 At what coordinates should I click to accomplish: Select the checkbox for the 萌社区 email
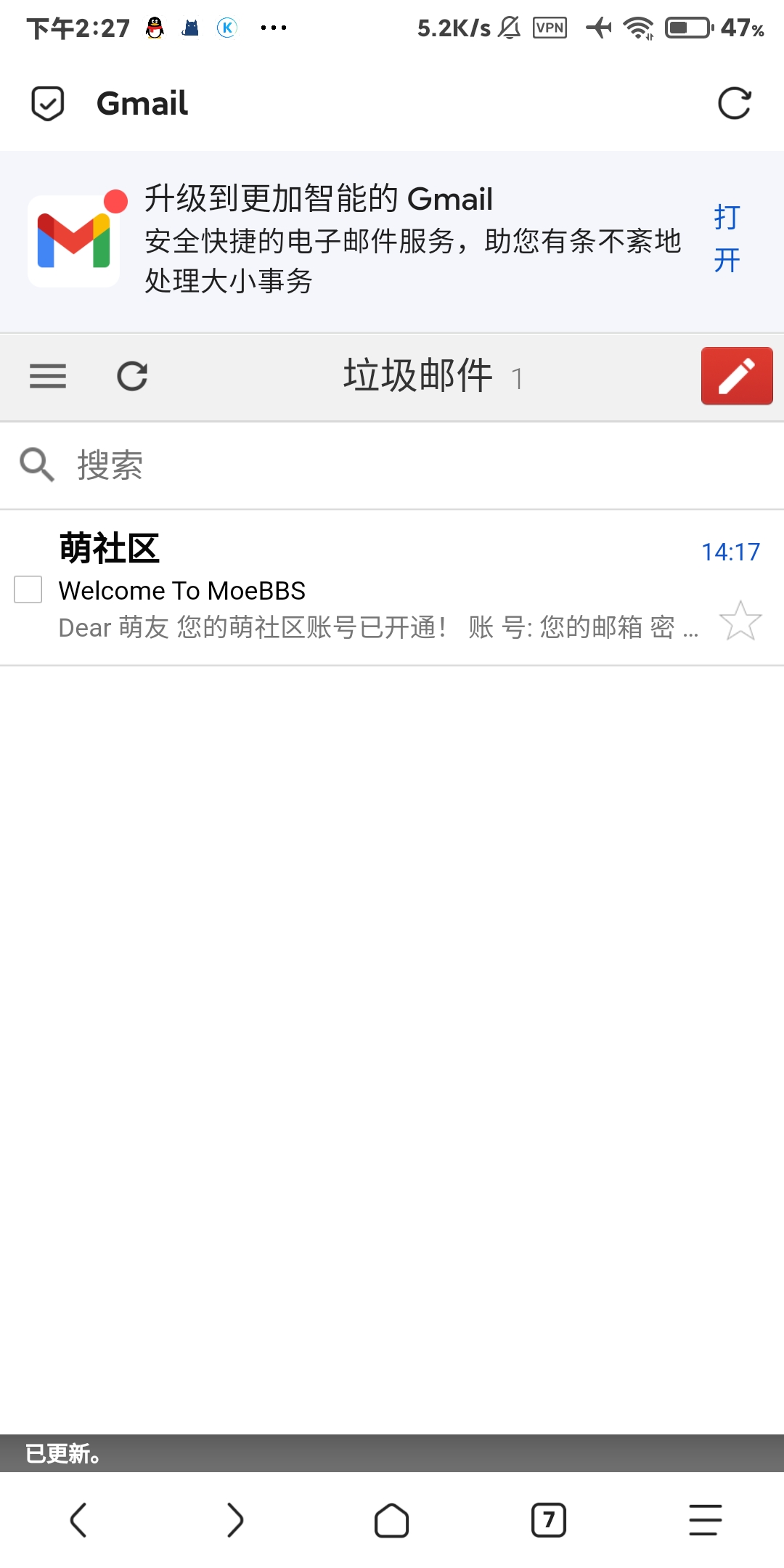(x=28, y=589)
